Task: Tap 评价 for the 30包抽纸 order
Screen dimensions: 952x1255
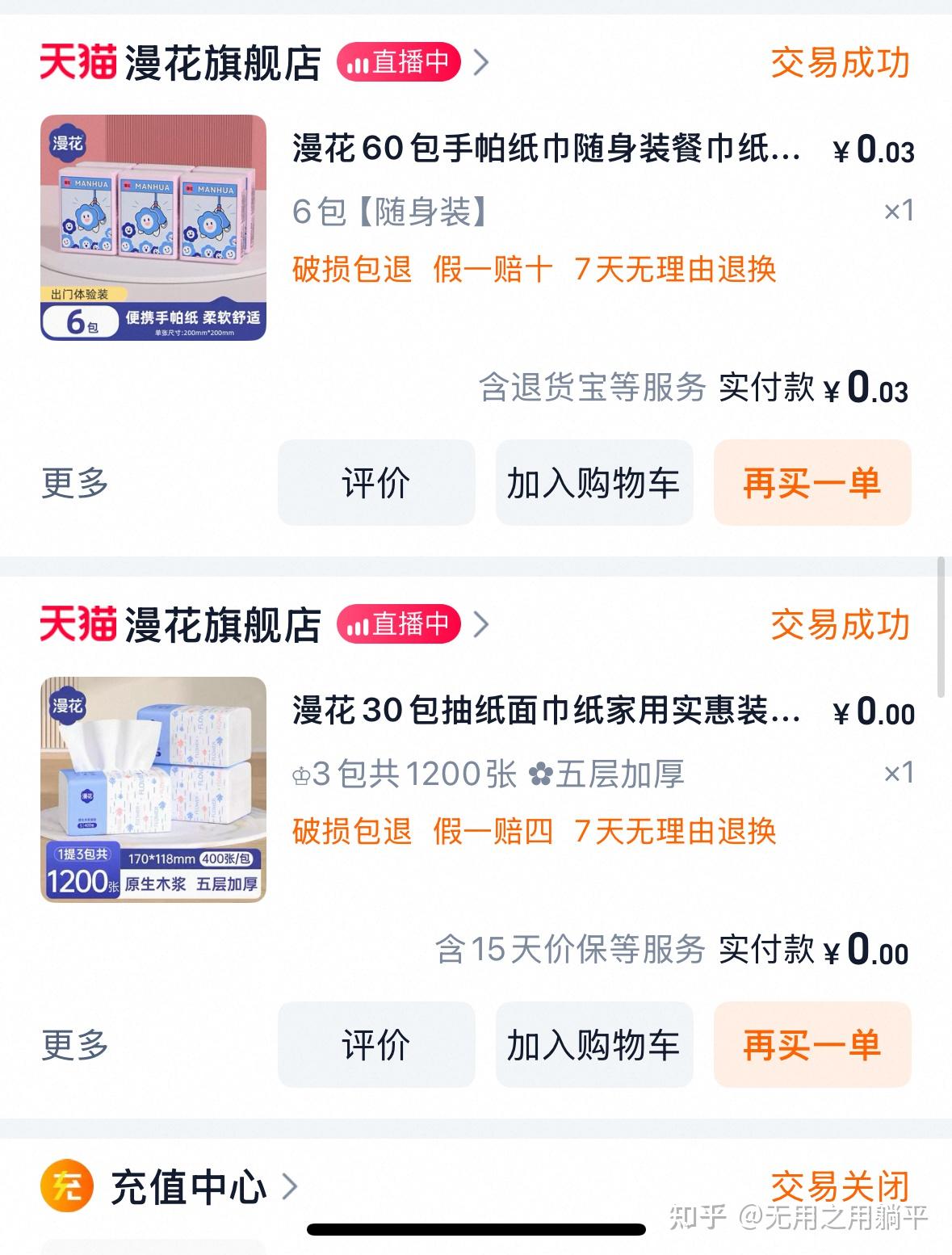Action: pos(376,1045)
